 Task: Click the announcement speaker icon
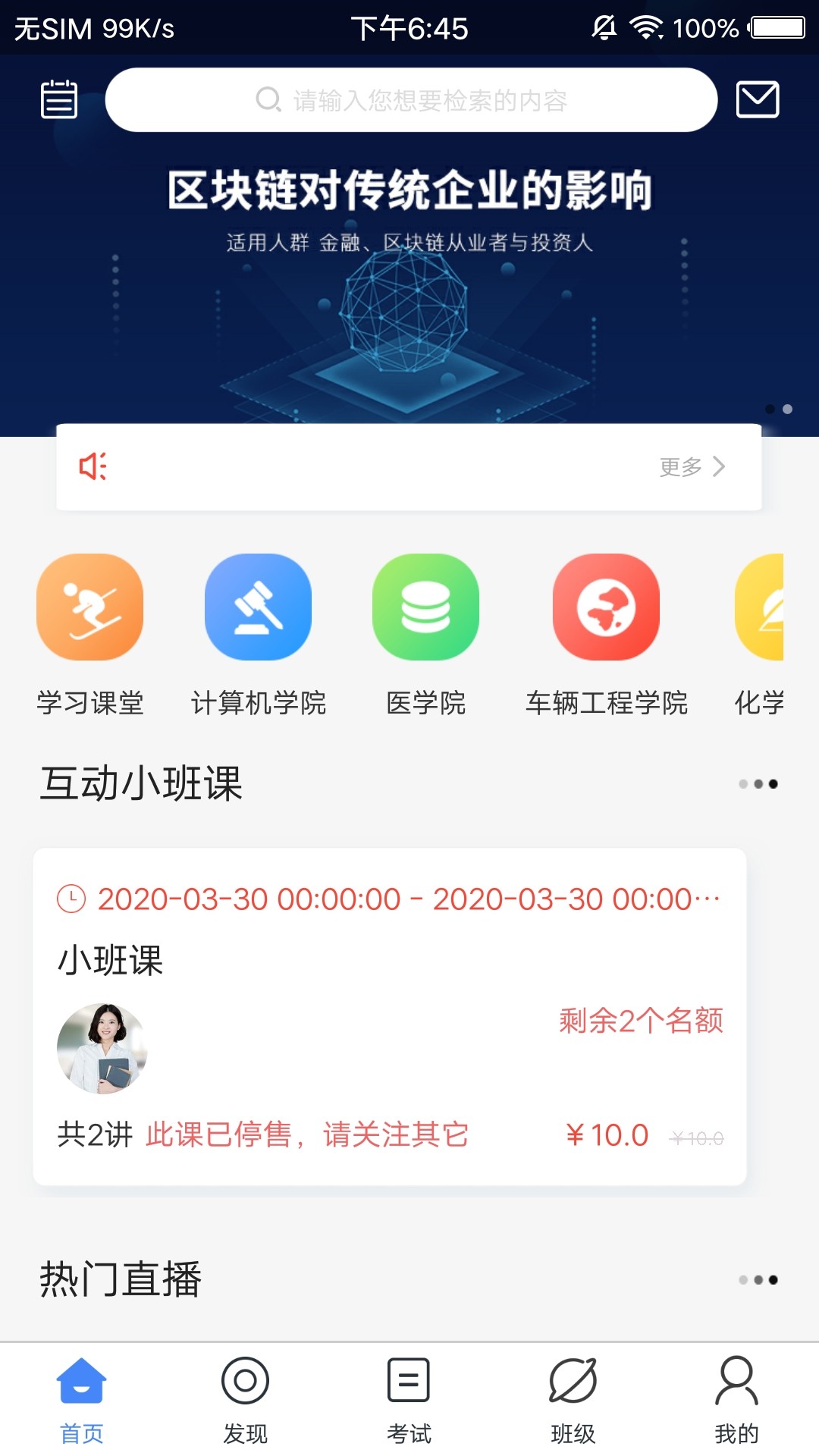click(93, 467)
